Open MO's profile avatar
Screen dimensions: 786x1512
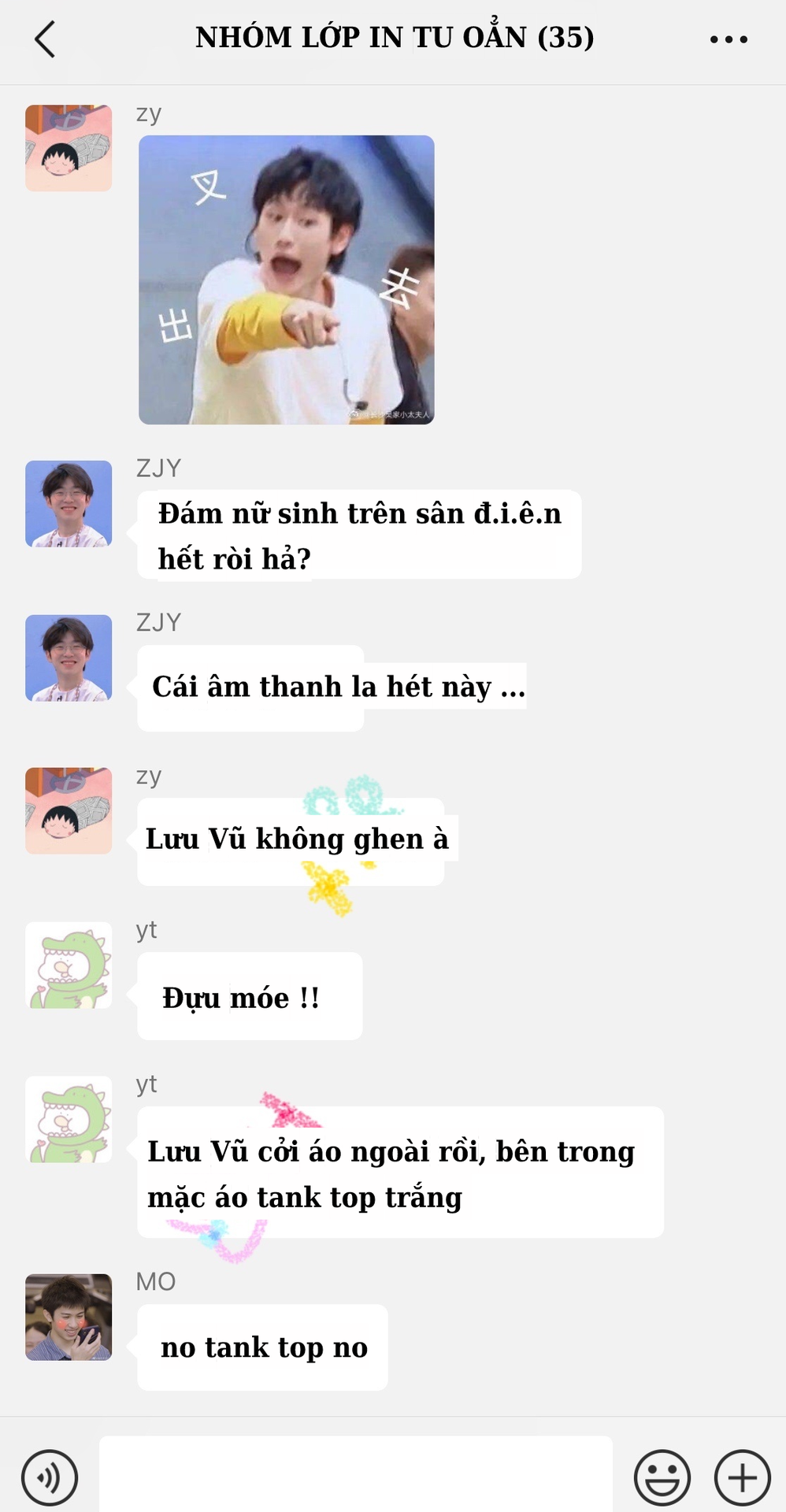coord(69,1317)
